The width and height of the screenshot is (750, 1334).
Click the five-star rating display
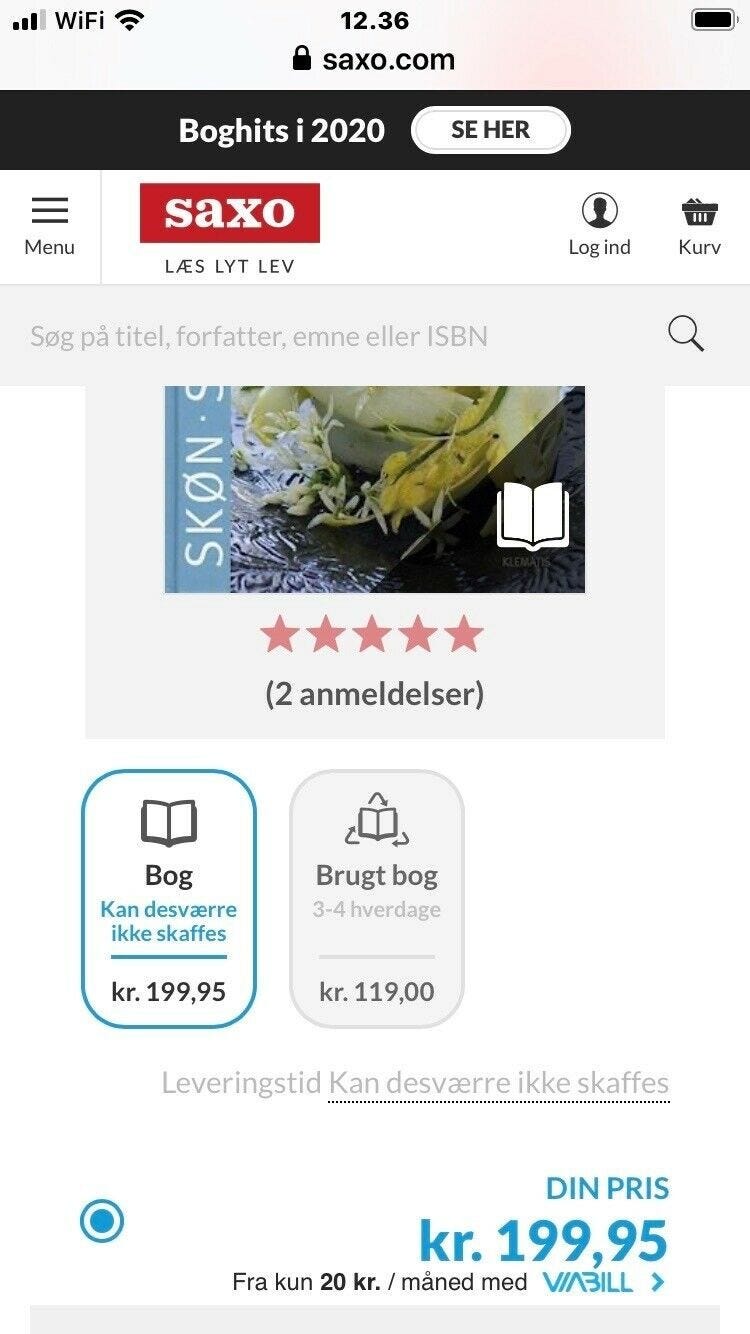[x=375, y=633]
